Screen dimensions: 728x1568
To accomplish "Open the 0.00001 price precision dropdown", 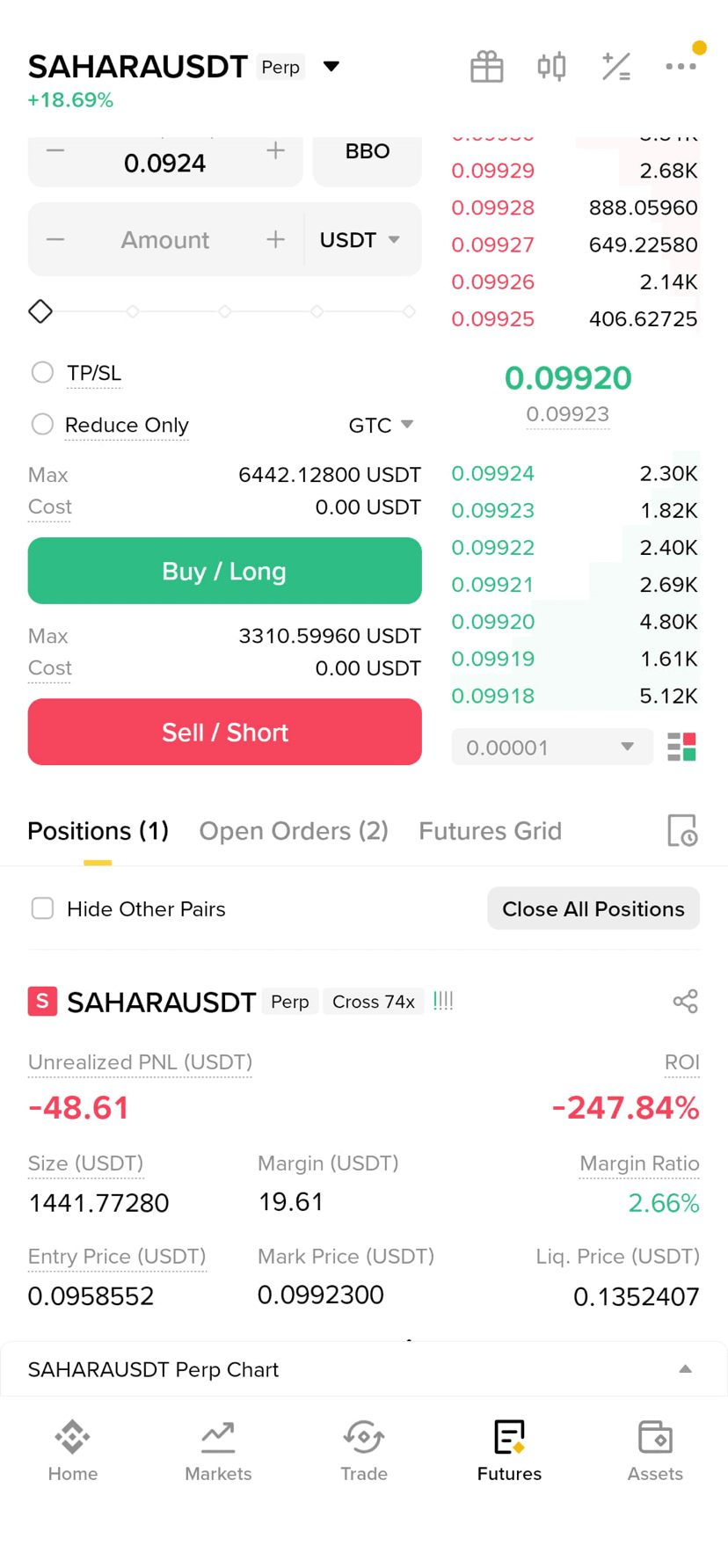I will pyautogui.click(x=552, y=747).
